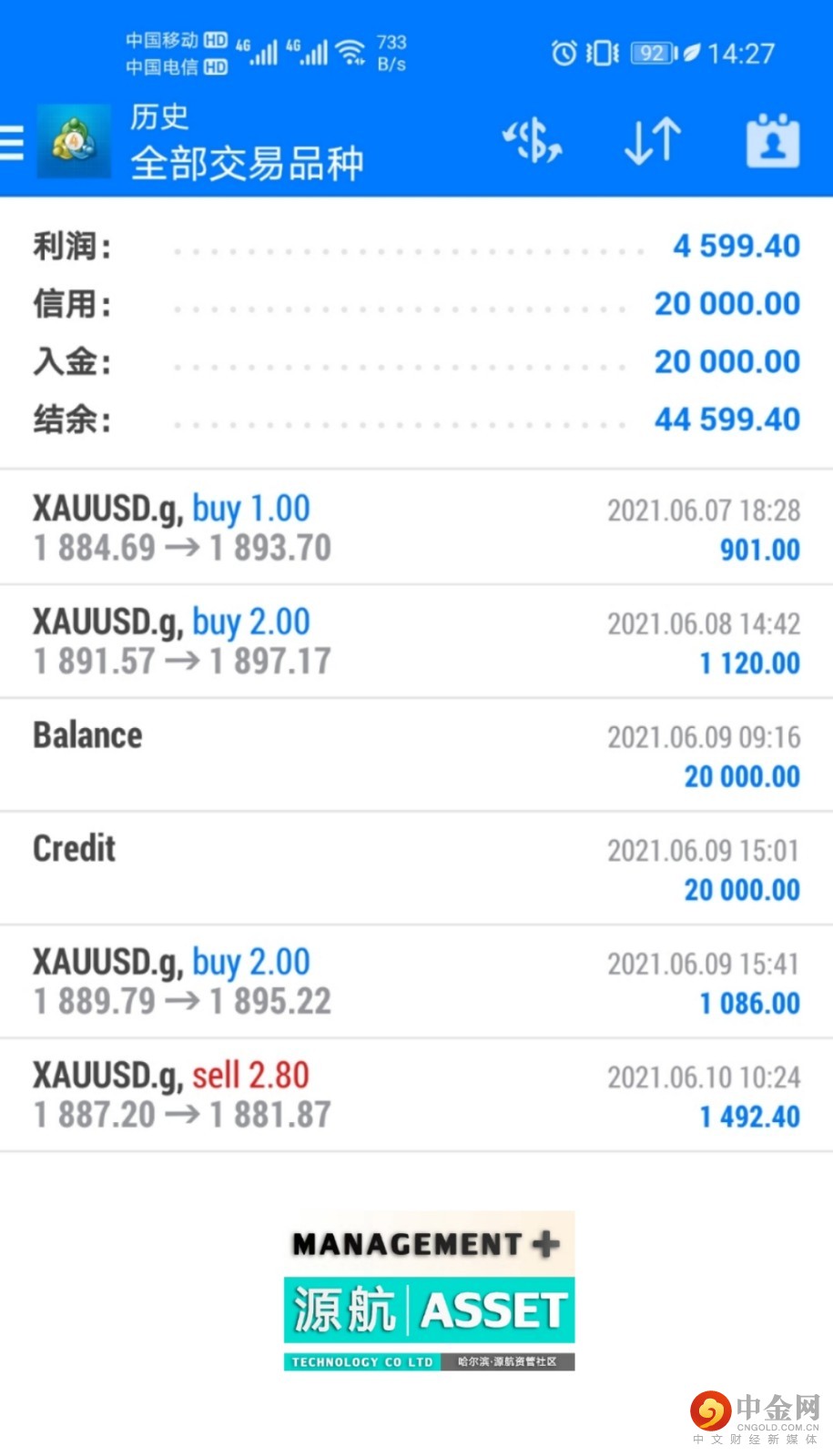833x1456 pixels.
Task: Select the Balance 20 000.00 entry
Action: coord(416,755)
